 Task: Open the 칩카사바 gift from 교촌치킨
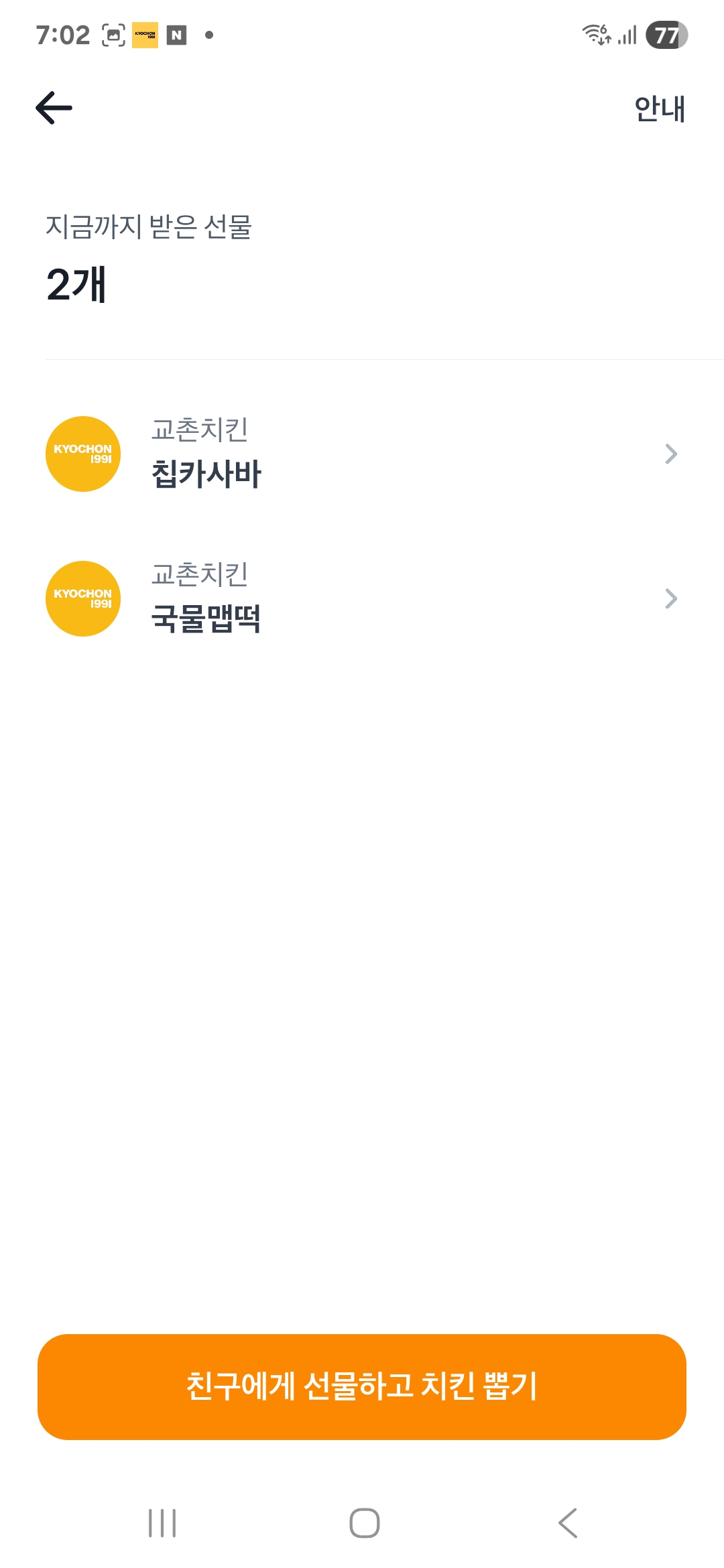point(362,454)
